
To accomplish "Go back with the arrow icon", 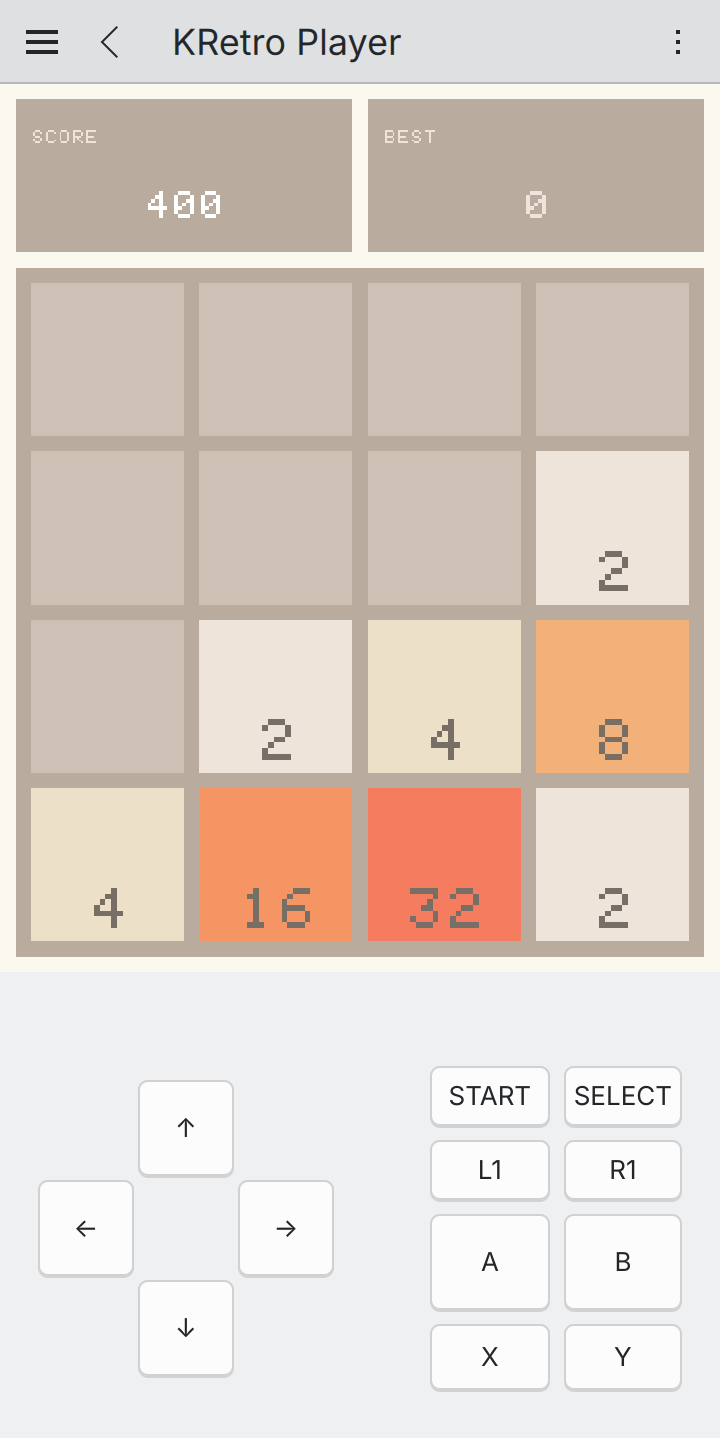I will (110, 42).
